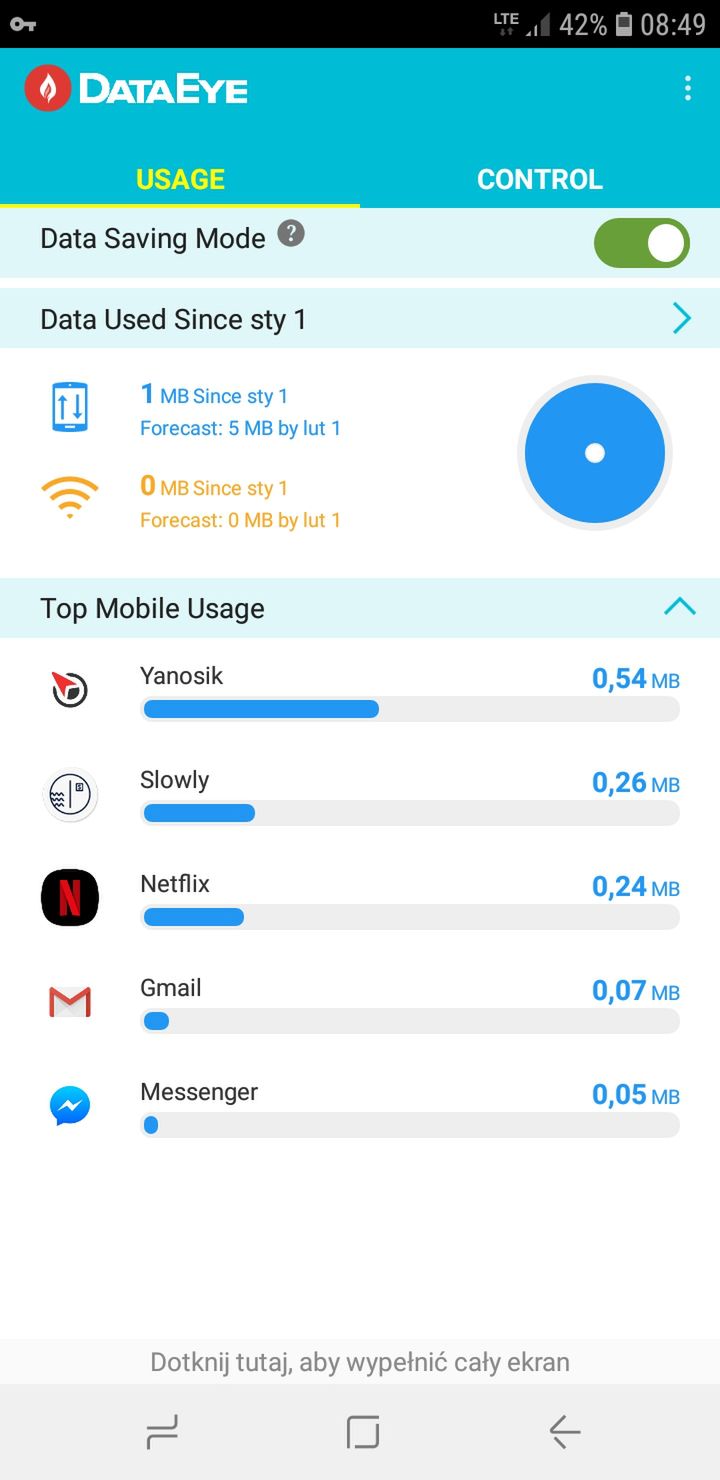Image resolution: width=720 pixels, height=1480 pixels.
Task: Go back with the system back button
Action: [565, 1432]
